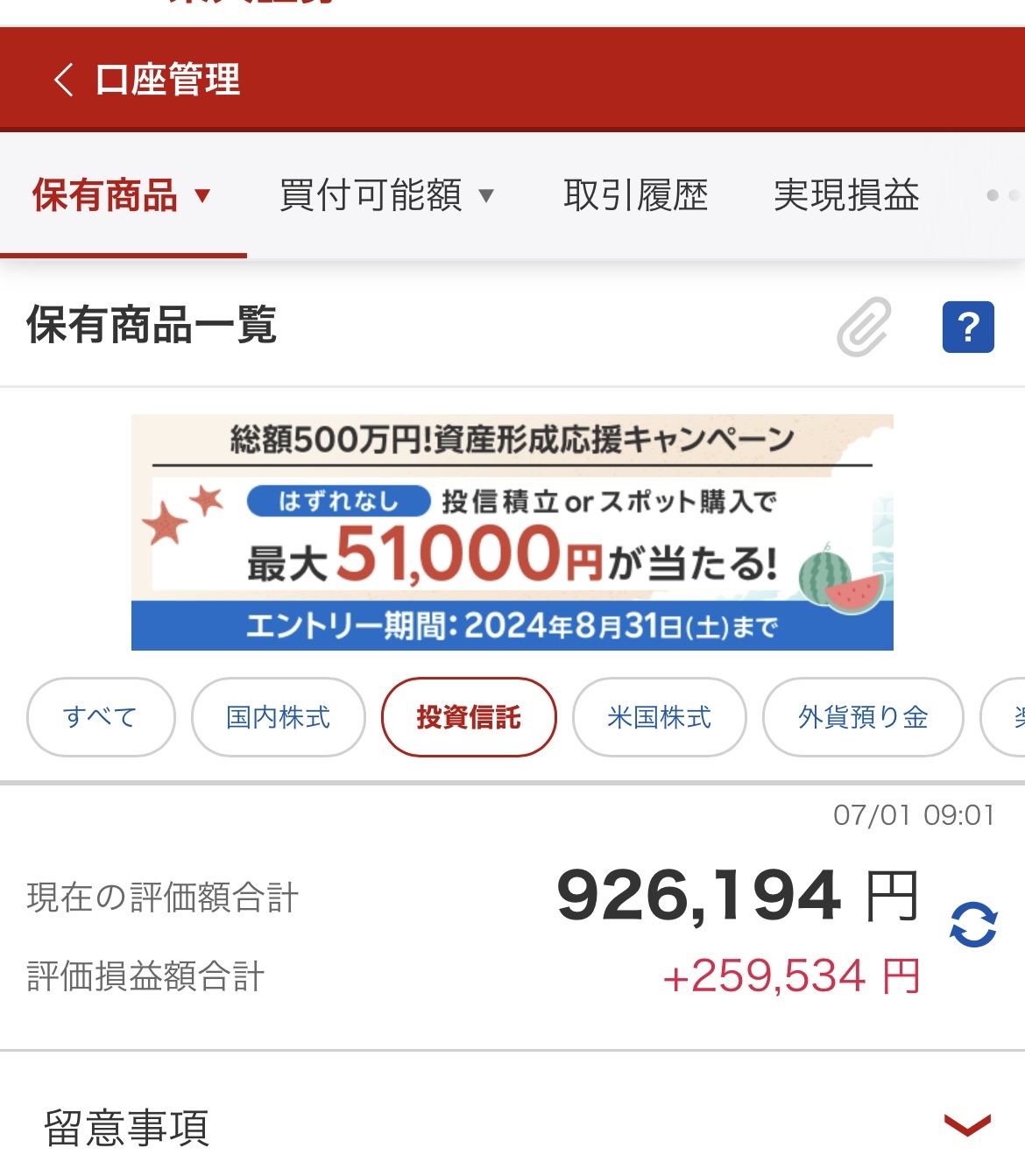Screen dimensions: 1025x1176
Task: Expand the 留意事項 section
Action: click(x=967, y=1125)
